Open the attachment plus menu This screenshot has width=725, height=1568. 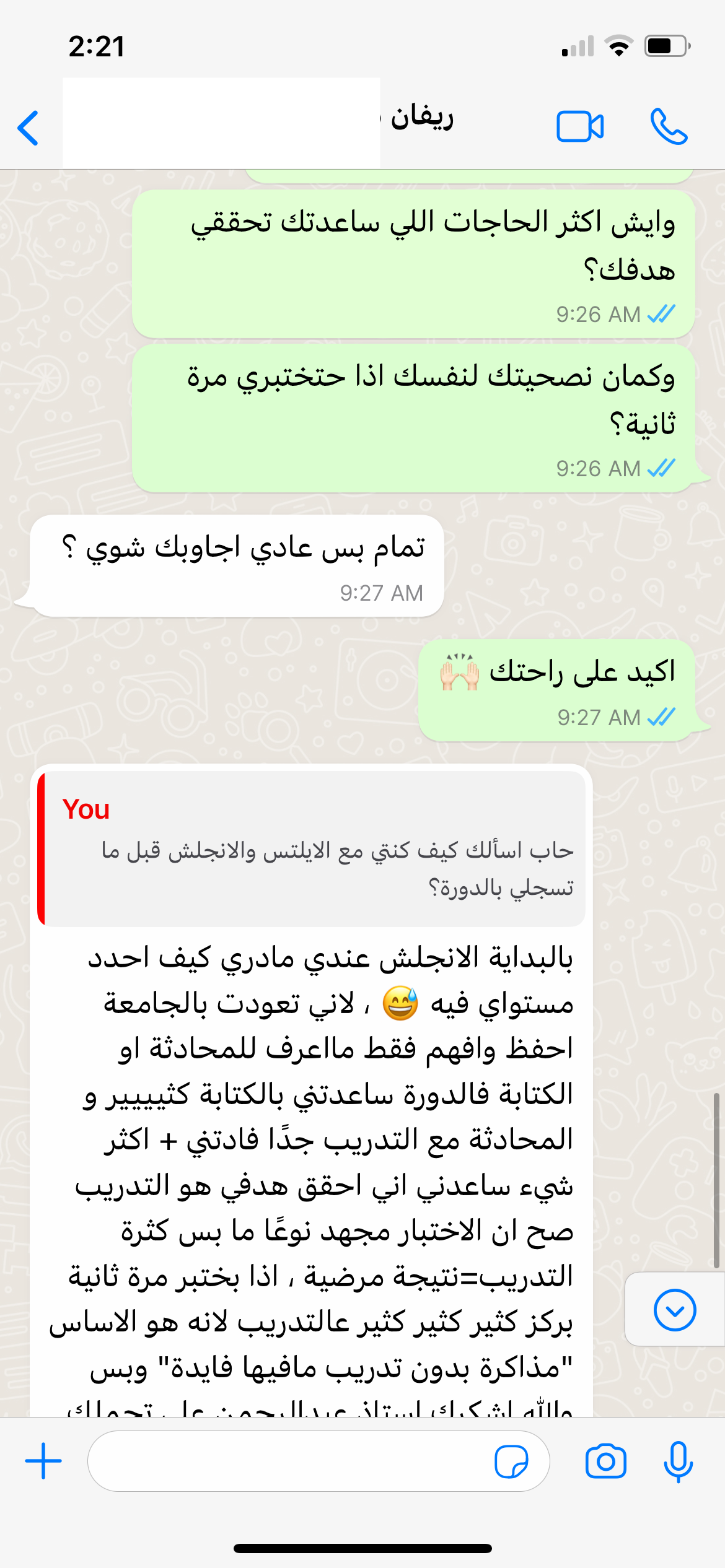tap(43, 1461)
